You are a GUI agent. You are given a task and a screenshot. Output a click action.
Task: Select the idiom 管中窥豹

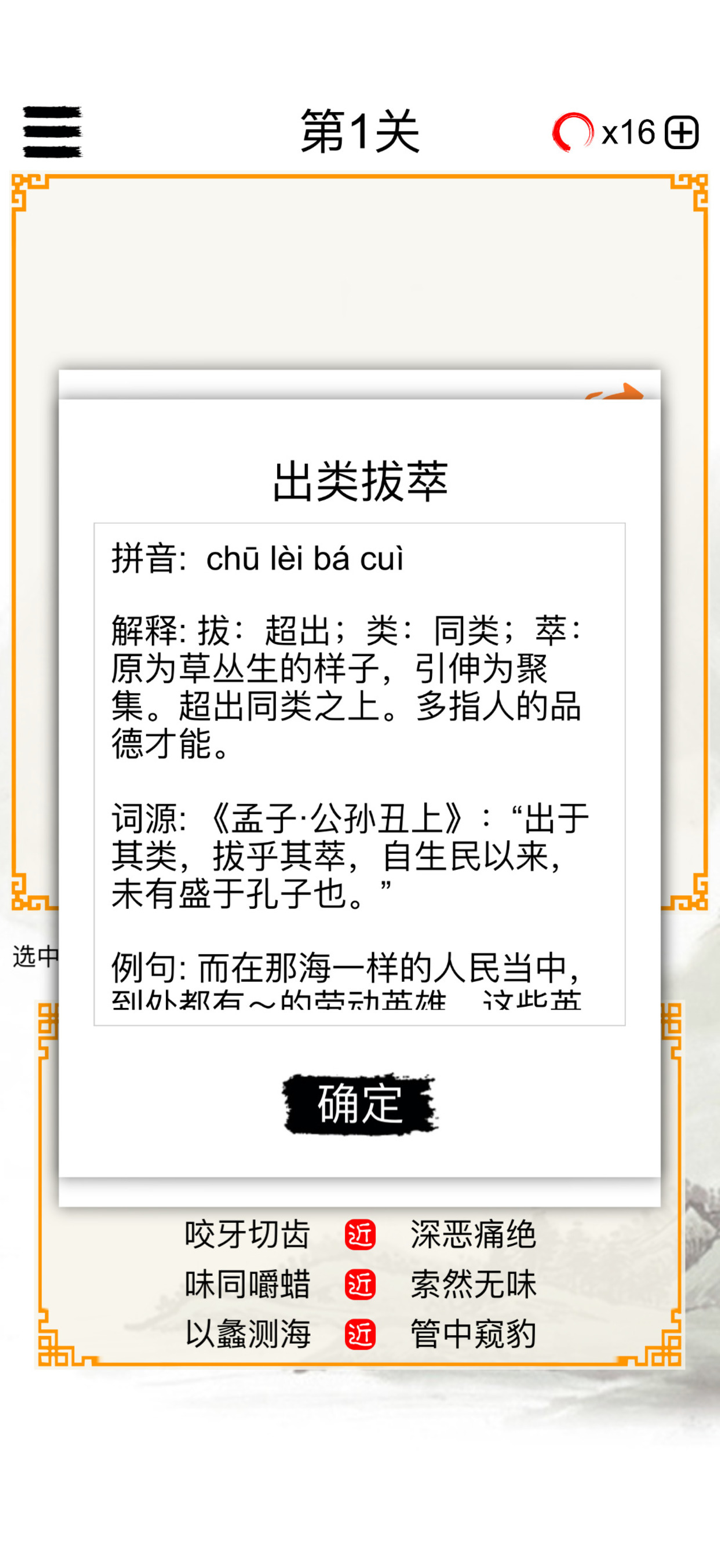(x=472, y=1334)
